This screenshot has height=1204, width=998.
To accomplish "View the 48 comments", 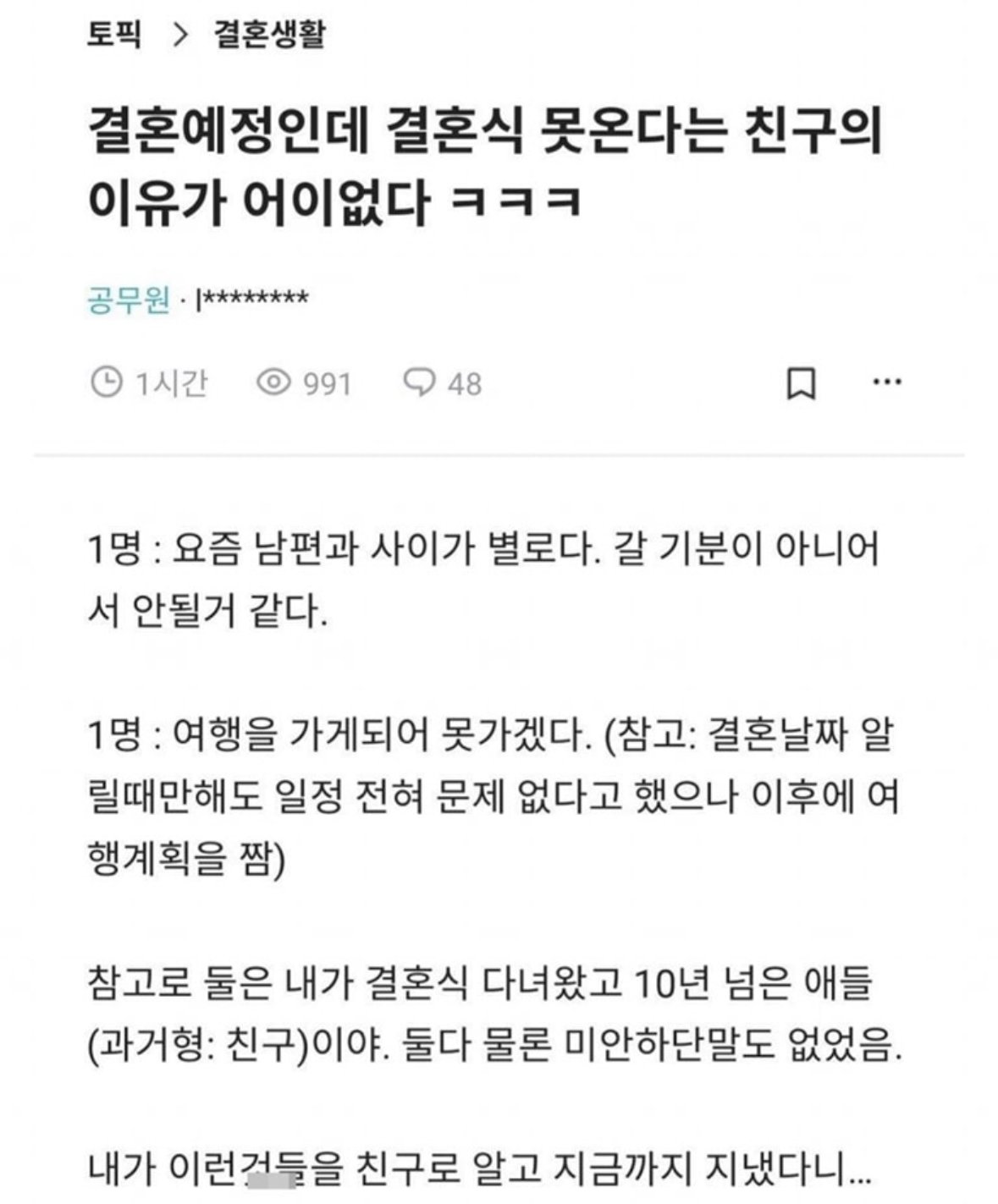I will (443, 384).
